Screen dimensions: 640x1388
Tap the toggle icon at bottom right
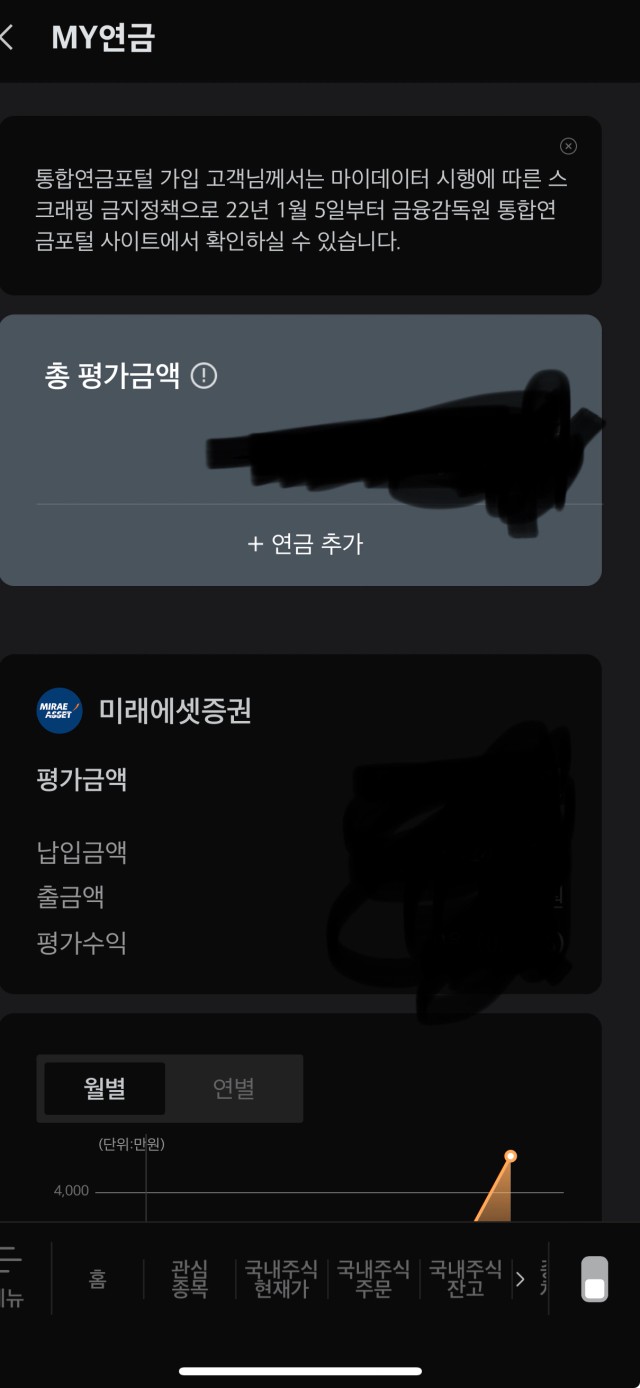point(594,1279)
